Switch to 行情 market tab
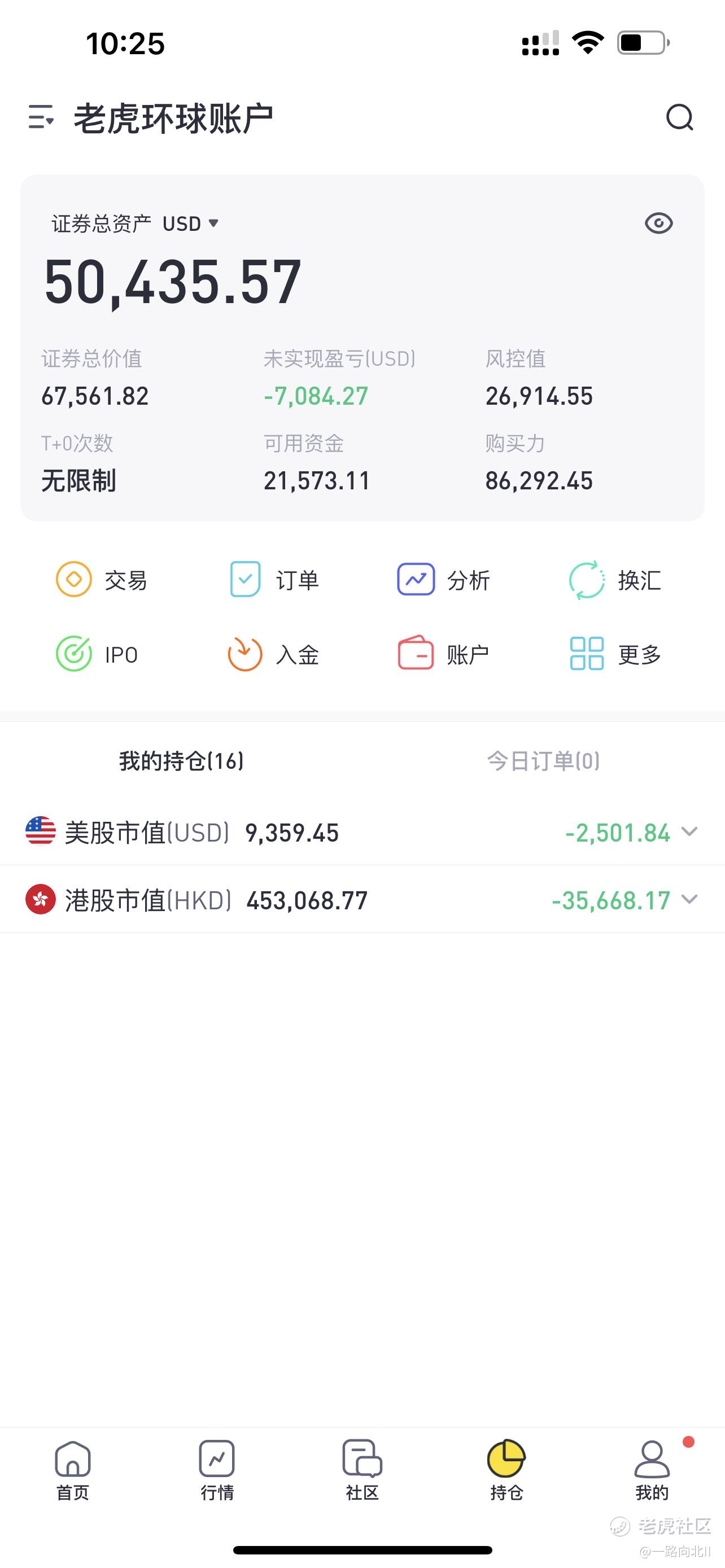This screenshot has height=1568, width=725. point(217,1470)
